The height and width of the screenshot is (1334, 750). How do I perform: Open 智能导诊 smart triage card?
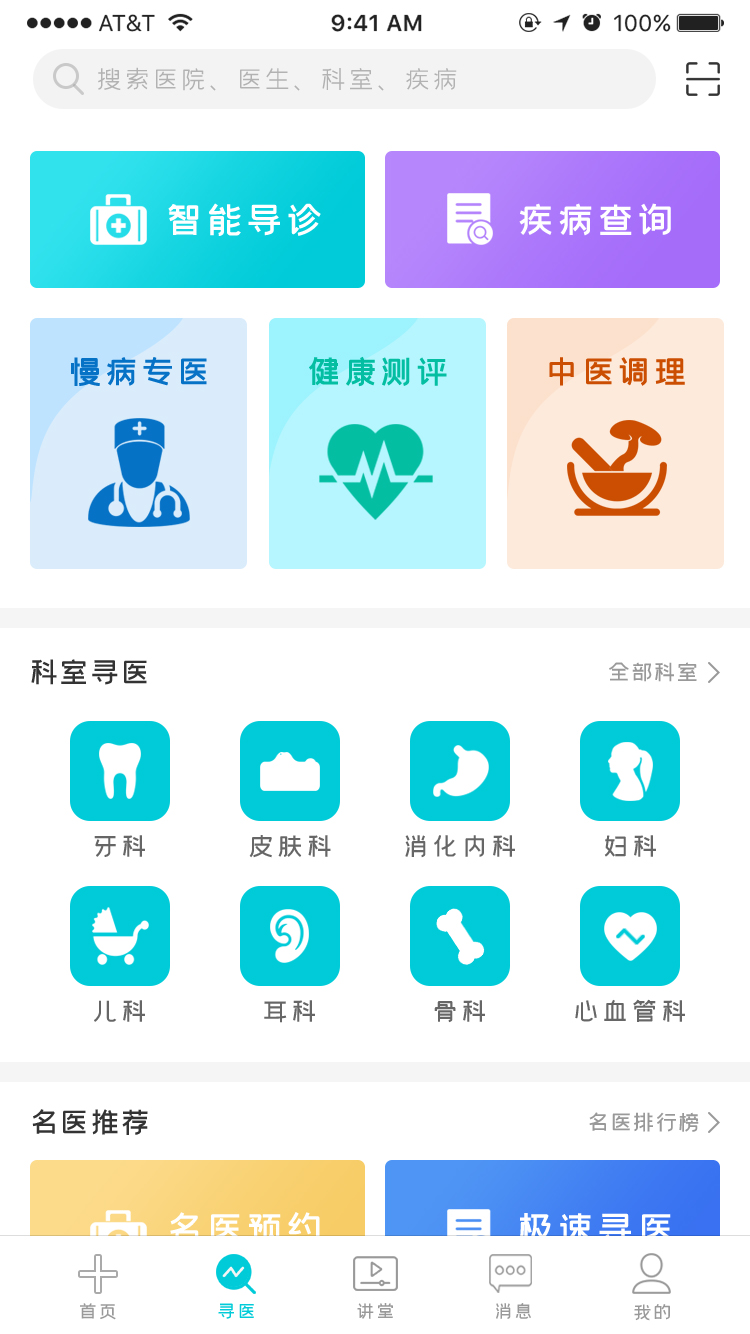coord(197,219)
